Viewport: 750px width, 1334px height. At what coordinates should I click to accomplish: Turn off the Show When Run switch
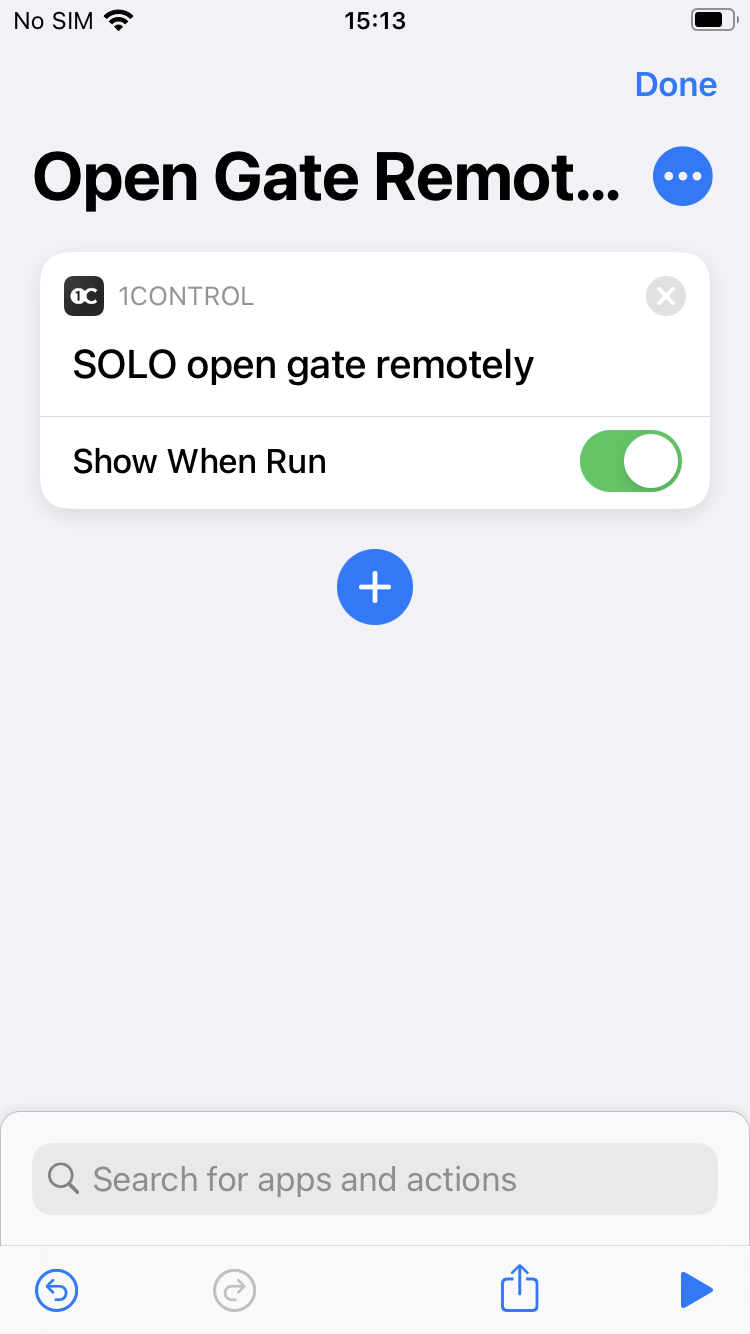click(630, 462)
